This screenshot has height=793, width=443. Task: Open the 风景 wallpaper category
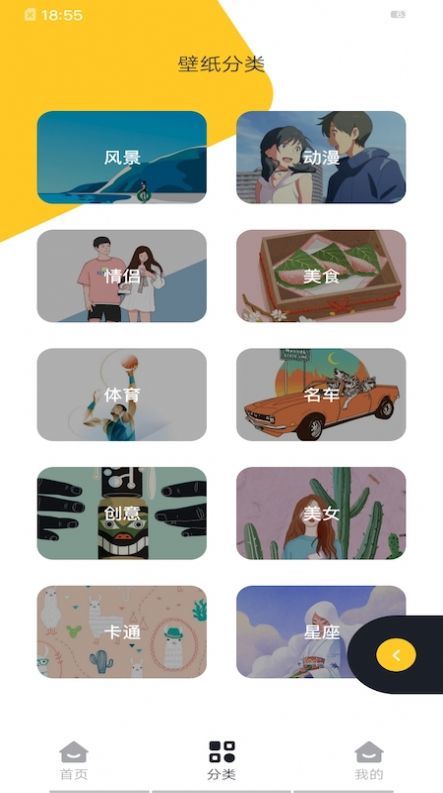(x=122, y=157)
